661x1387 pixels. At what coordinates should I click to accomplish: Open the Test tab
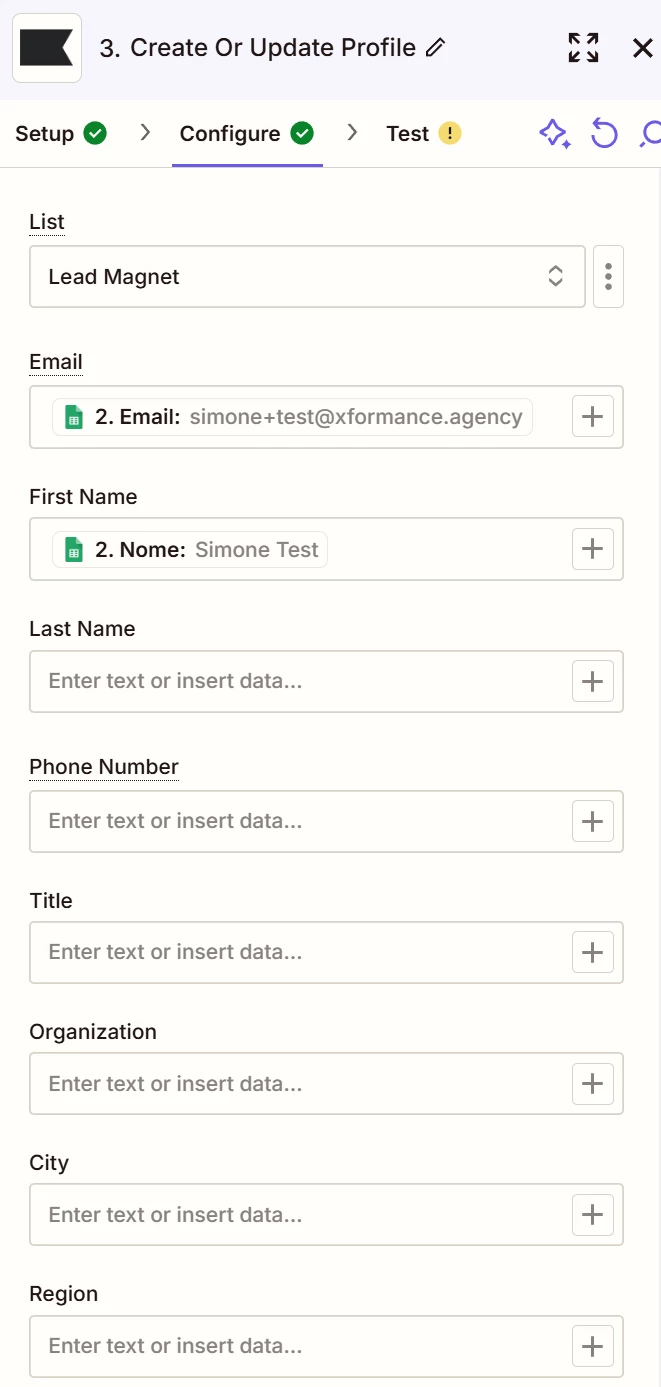[423, 133]
